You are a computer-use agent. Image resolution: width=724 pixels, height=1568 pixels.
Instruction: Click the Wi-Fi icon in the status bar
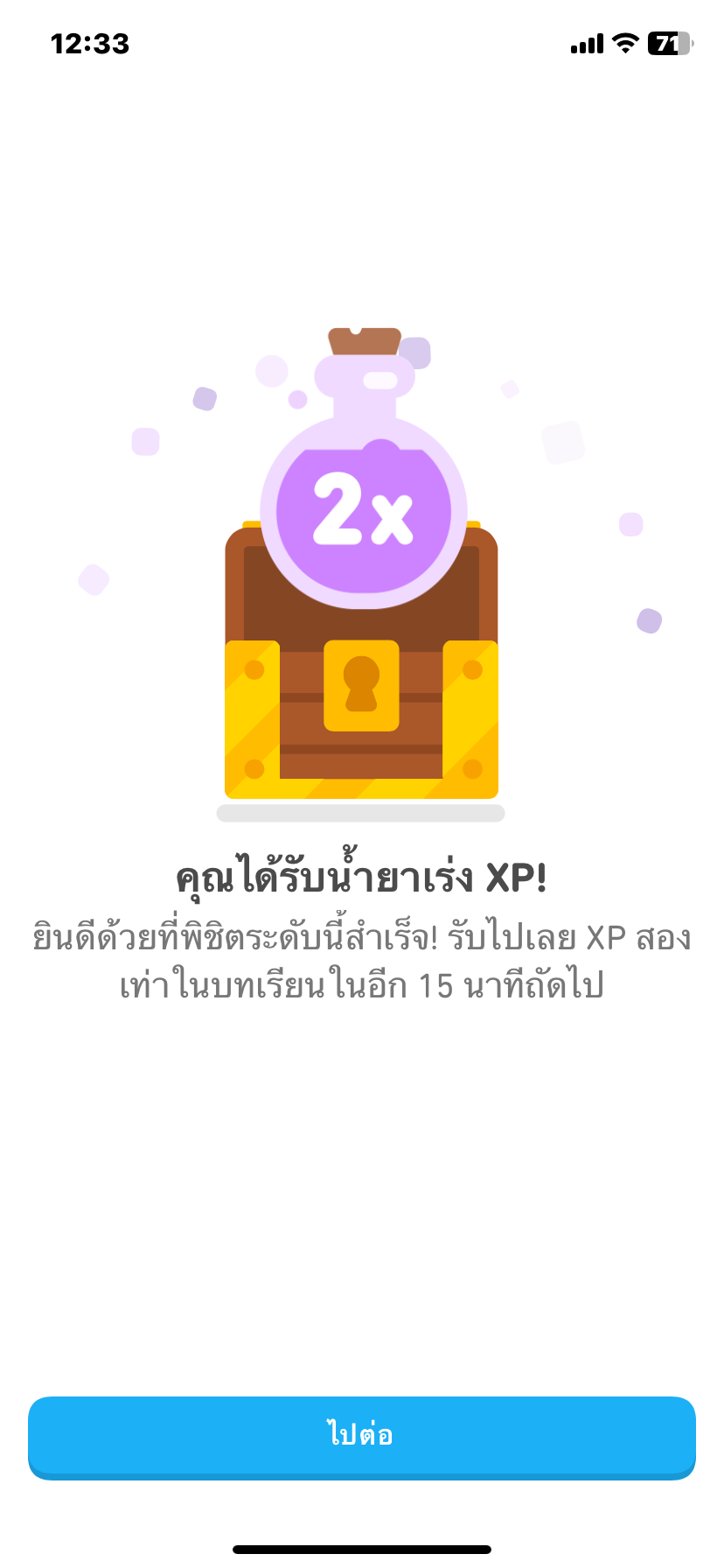coord(626,42)
